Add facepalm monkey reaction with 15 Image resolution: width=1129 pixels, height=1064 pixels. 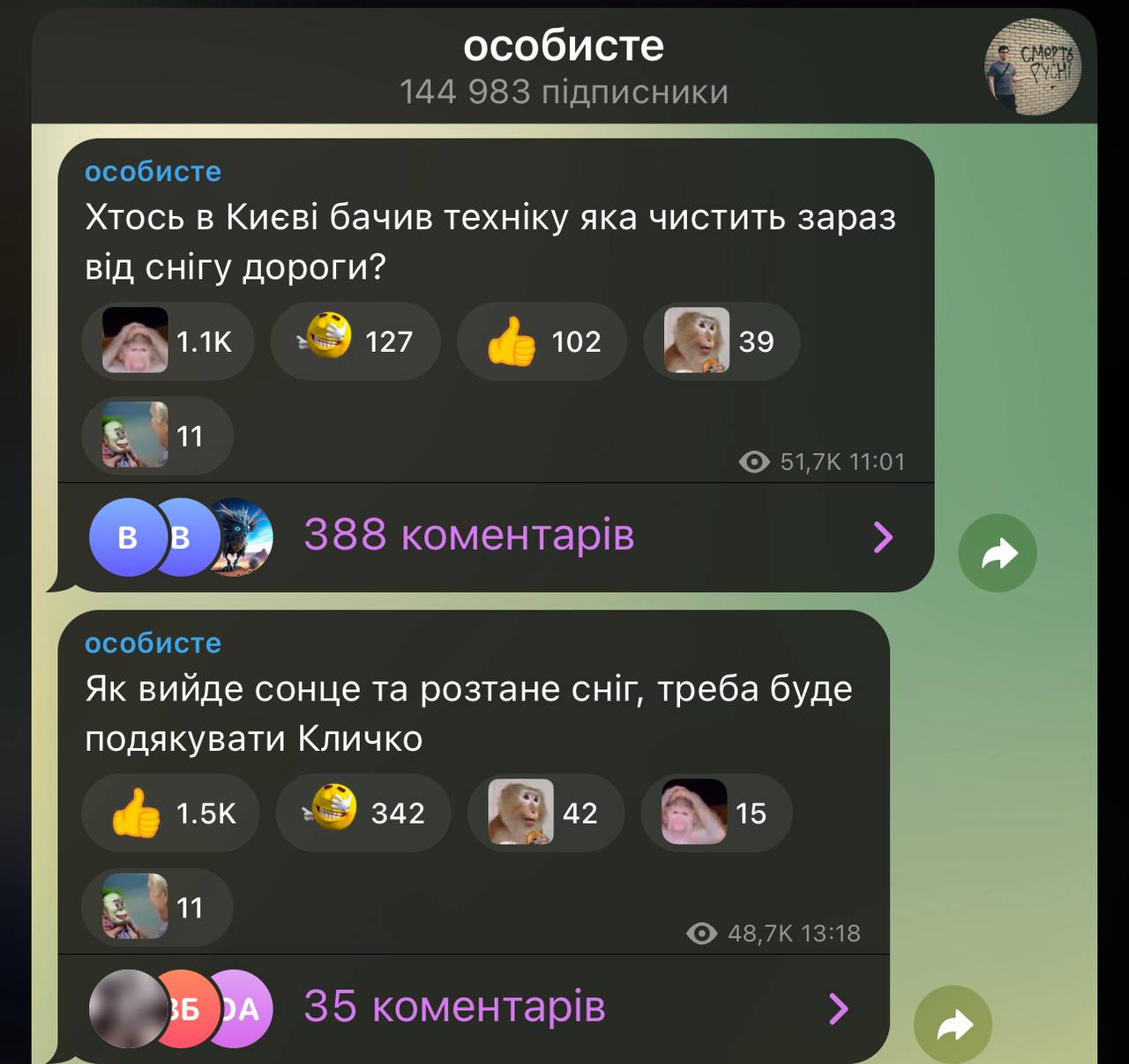pos(715,813)
